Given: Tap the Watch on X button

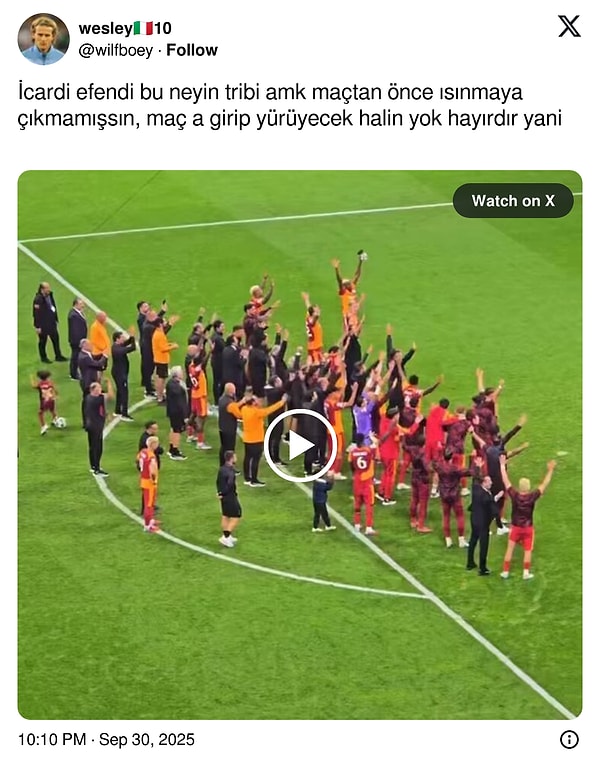Looking at the screenshot, I should tap(513, 200).
